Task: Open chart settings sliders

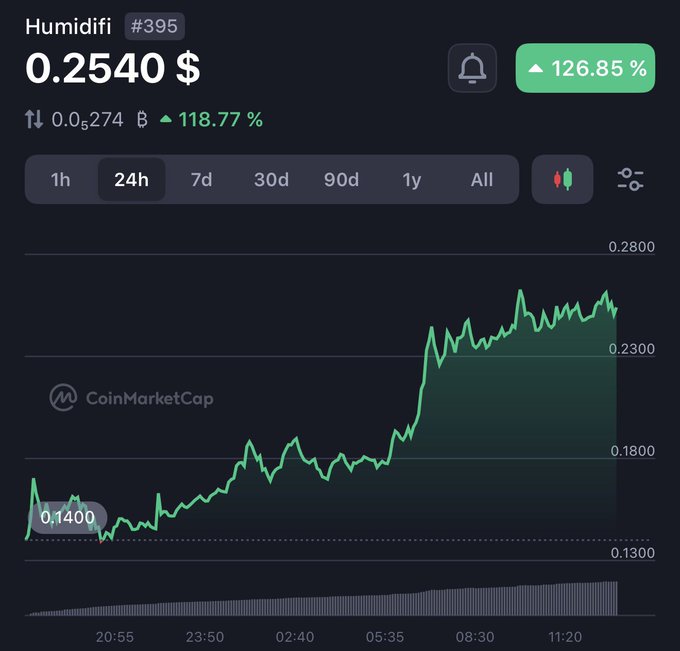Action: click(631, 180)
